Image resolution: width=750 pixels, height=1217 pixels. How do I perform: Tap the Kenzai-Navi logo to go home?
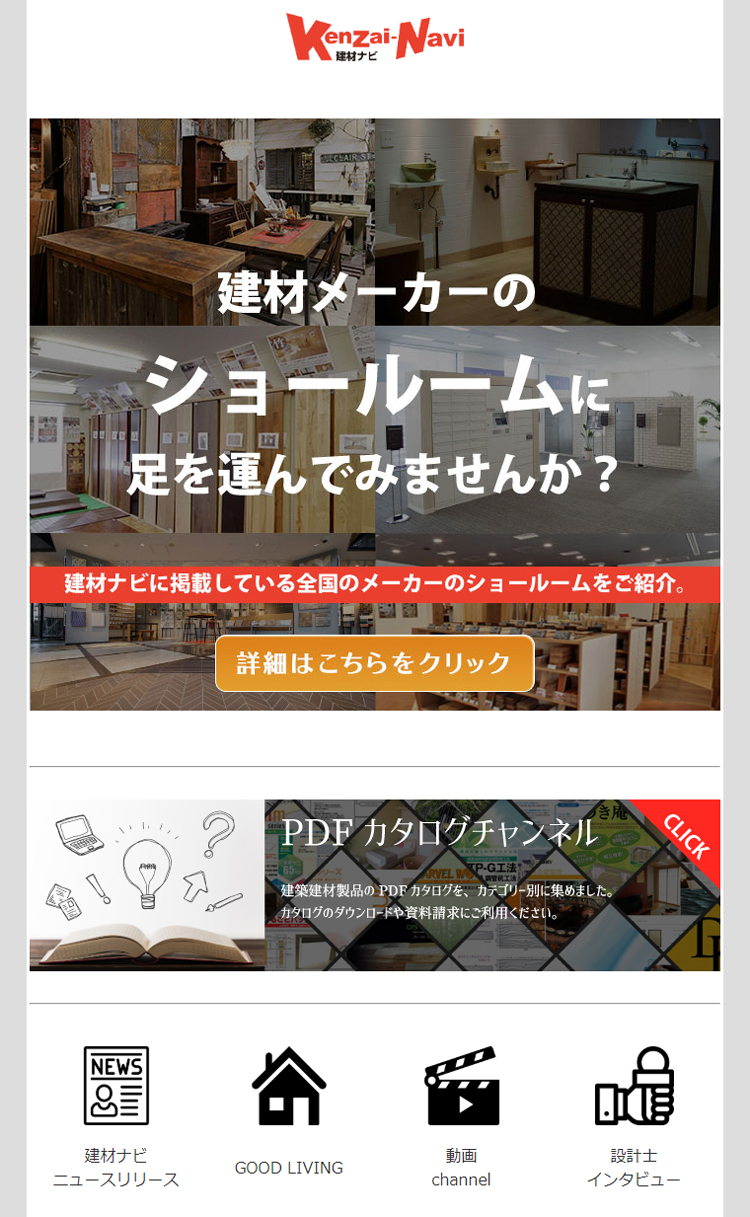[x=375, y=37]
